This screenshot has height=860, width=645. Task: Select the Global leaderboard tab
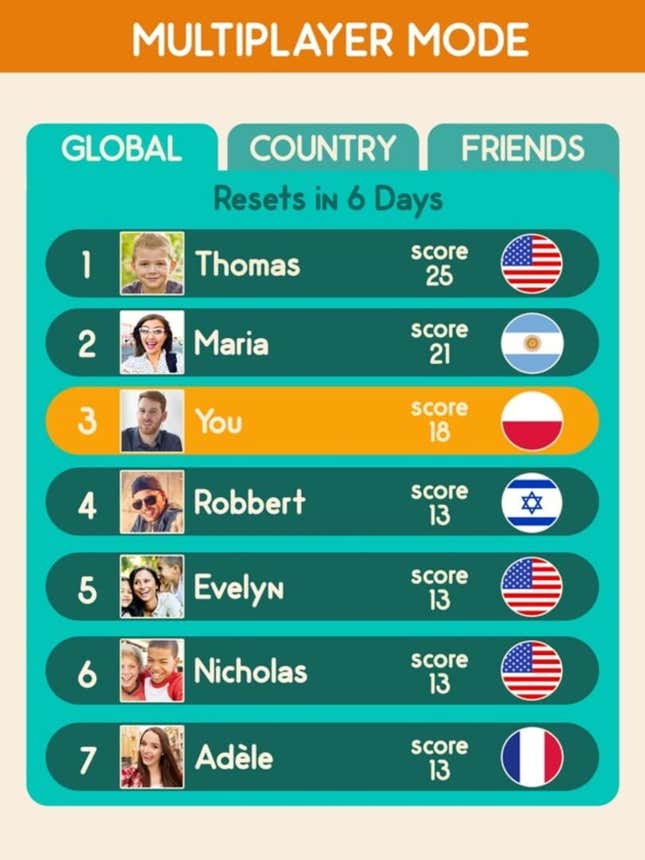pyautogui.click(x=121, y=149)
